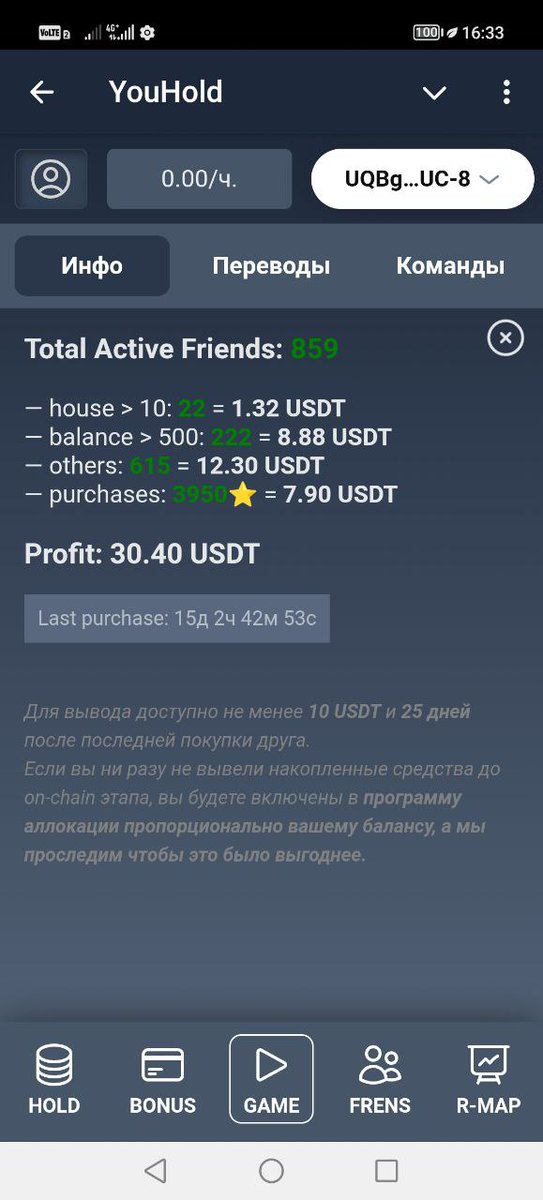The height and width of the screenshot is (1200, 543).
Task: Open the FRENS section
Action: click(380, 1079)
